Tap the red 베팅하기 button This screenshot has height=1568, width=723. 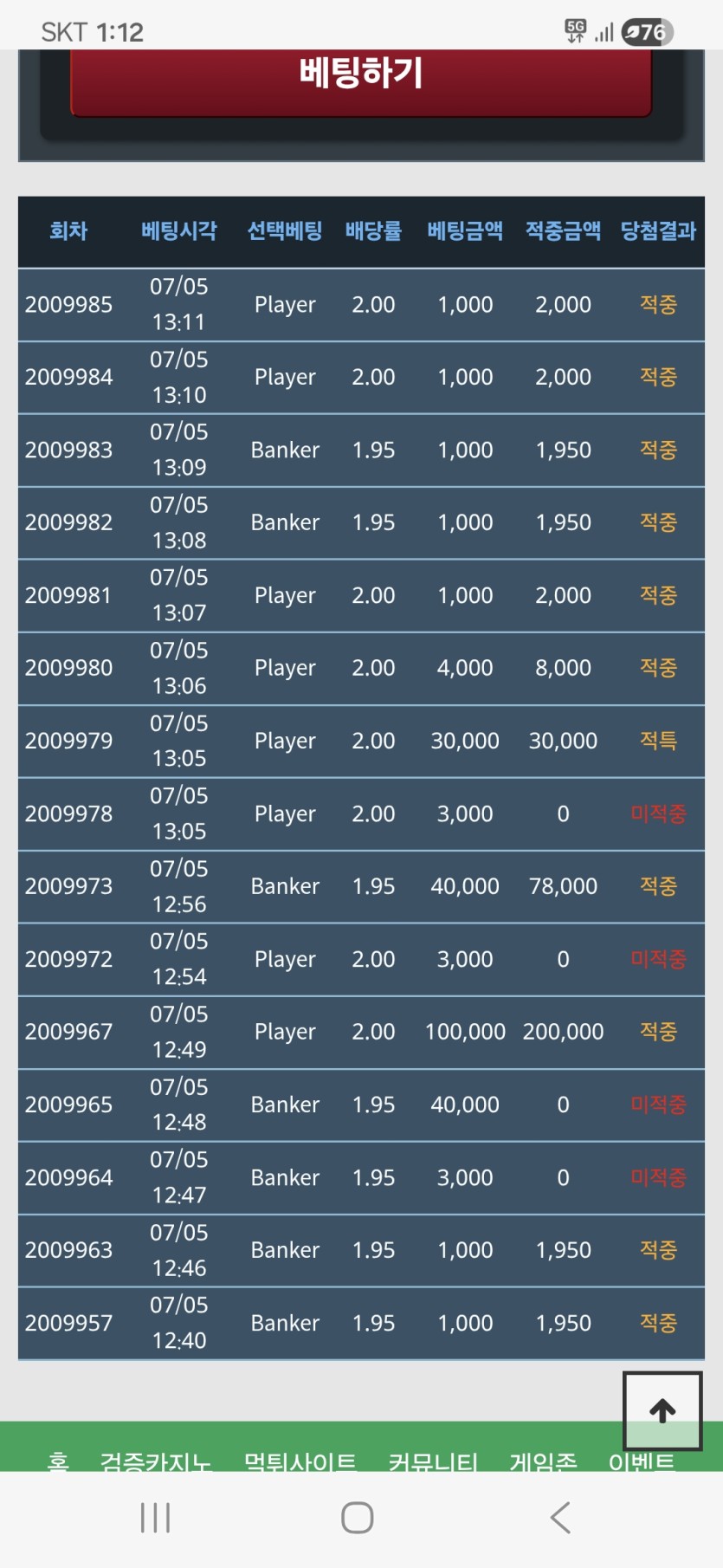360,81
